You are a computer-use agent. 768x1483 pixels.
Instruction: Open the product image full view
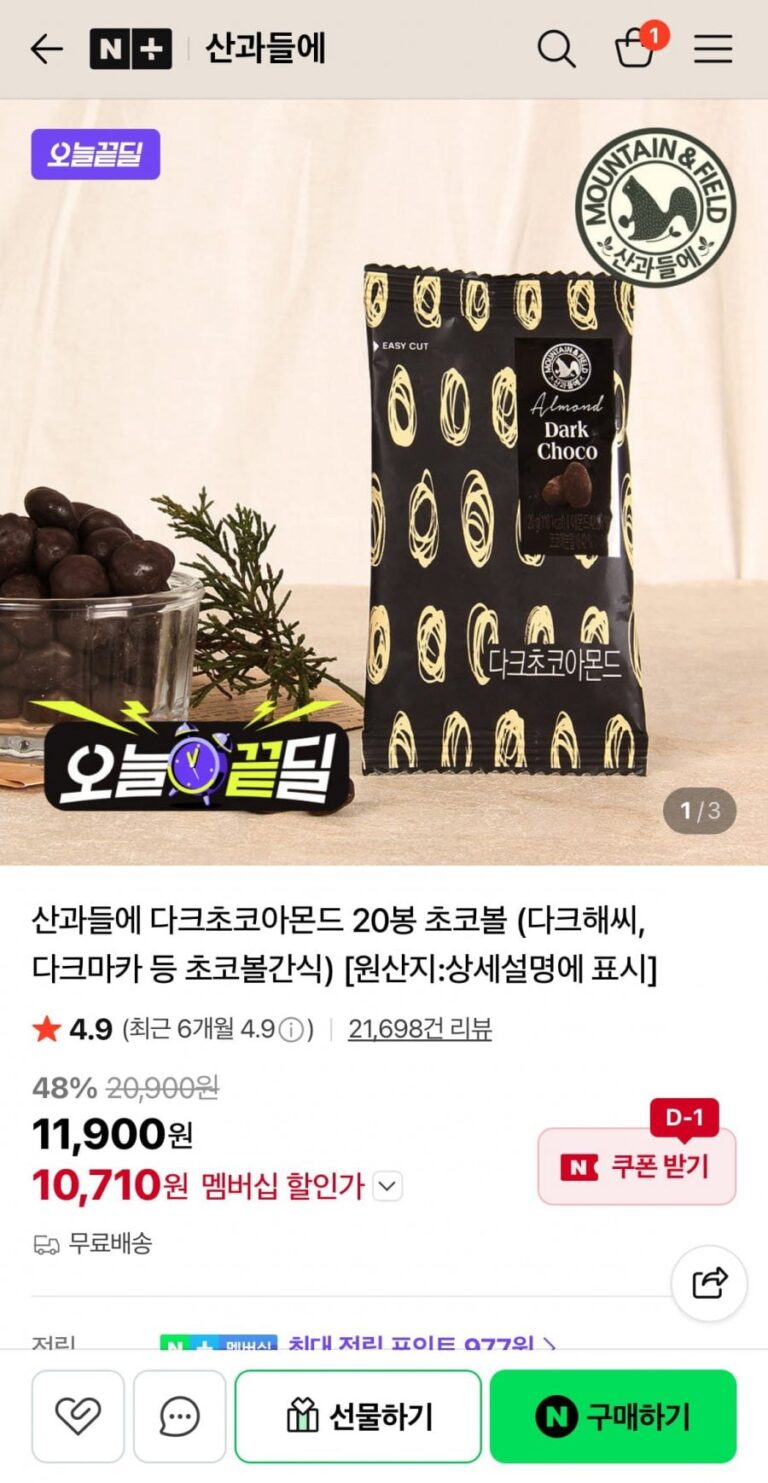[384, 480]
